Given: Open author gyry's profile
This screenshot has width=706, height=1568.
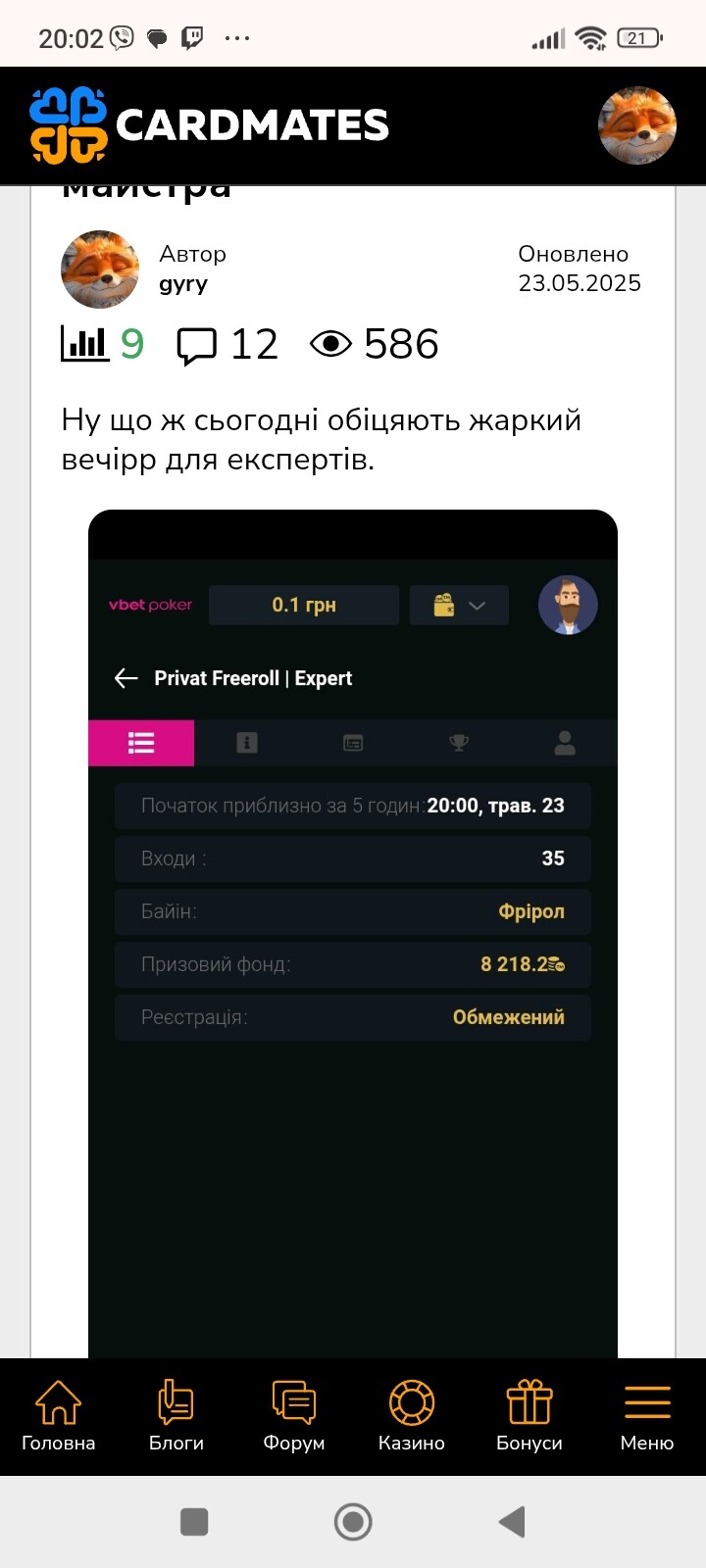Looking at the screenshot, I should pos(183,284).
